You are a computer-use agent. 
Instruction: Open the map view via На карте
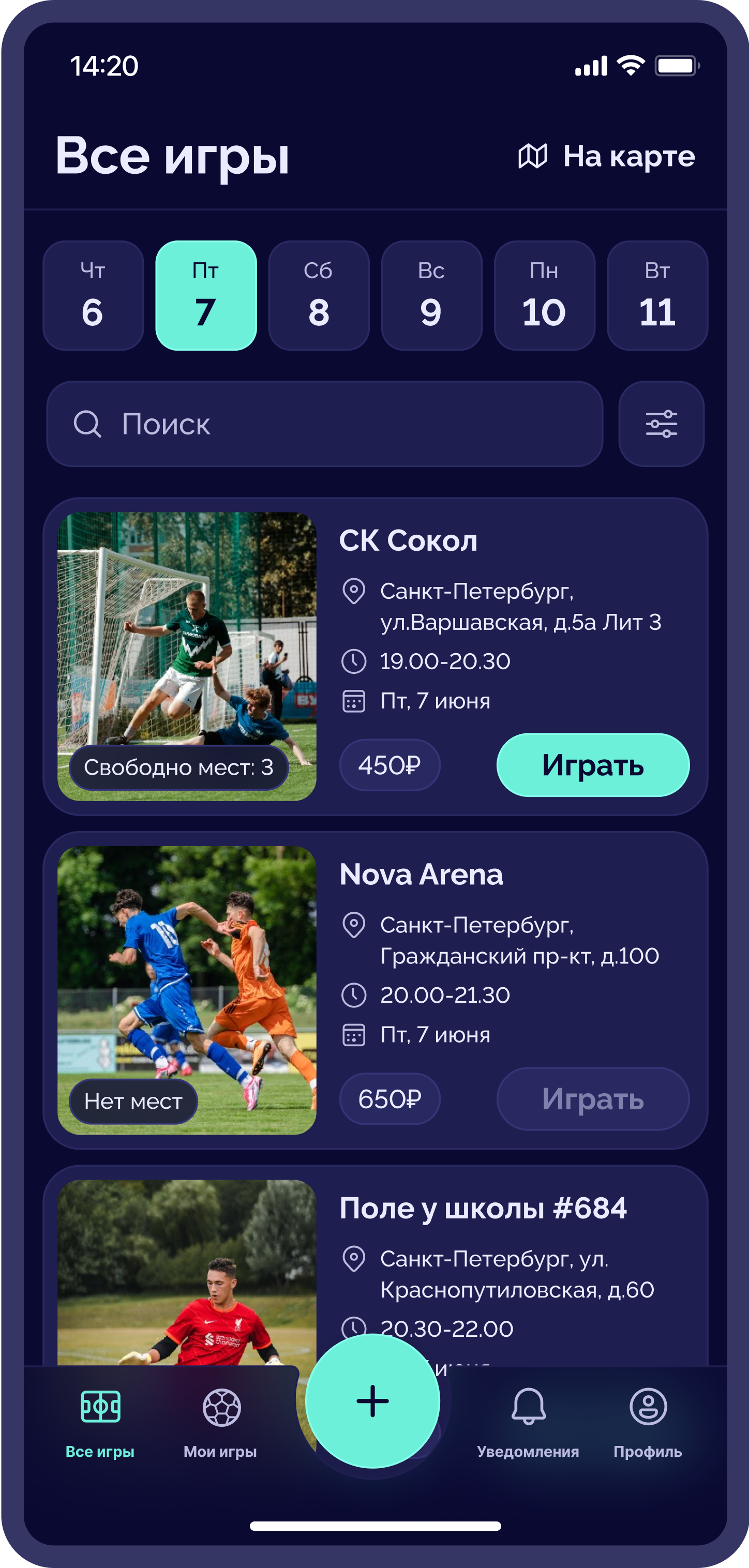[x=607, y=156]
